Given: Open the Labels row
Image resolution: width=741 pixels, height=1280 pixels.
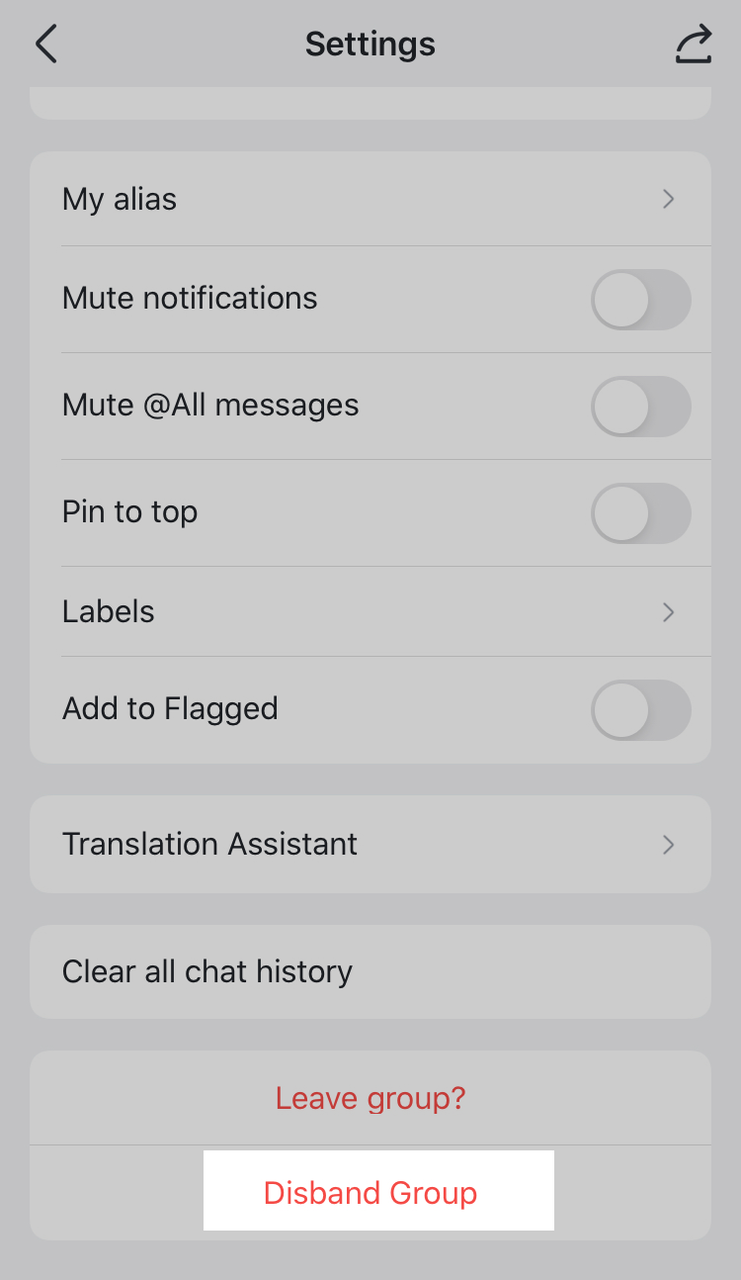Looking at the screenshot, I should click(x=370, y=611).
